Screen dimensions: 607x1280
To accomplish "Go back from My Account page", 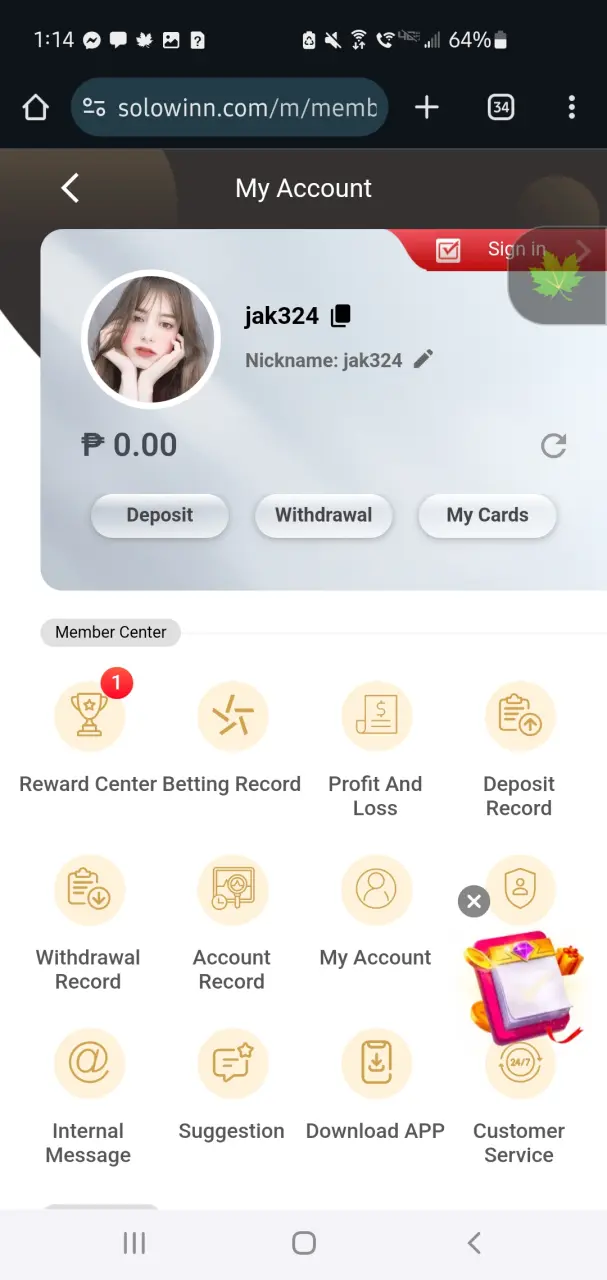I will (69, 188).
